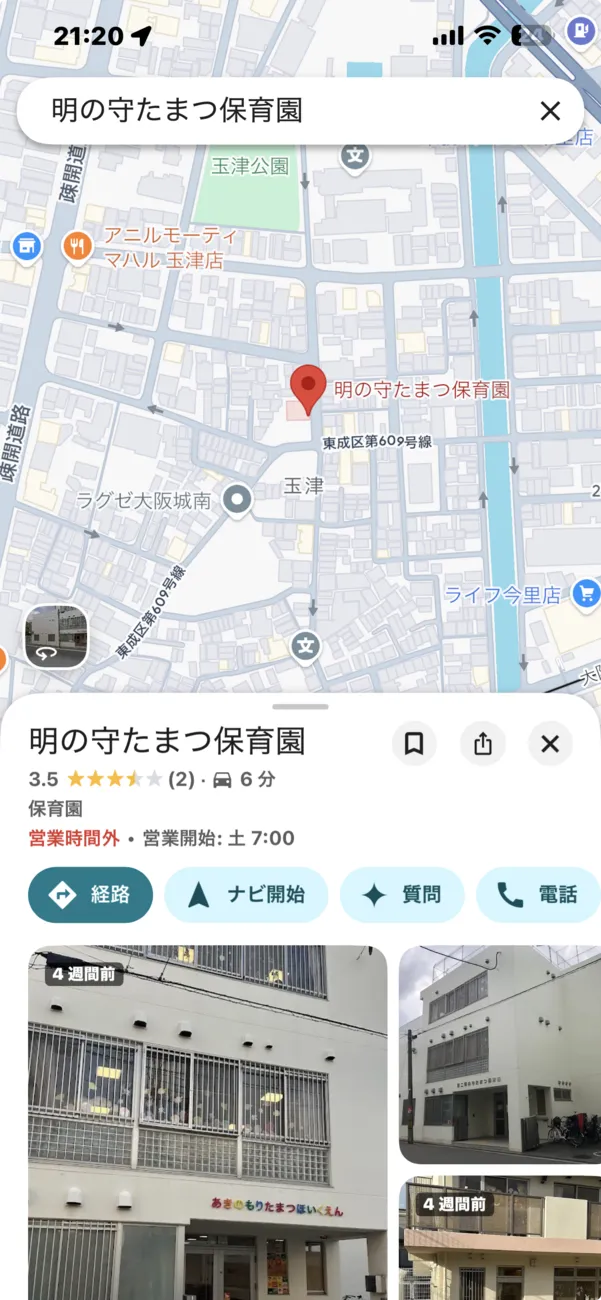Open the Street View thumbnail on the map
The image size is (601, 1300).
pyautogui.click(x=56, y=636)
